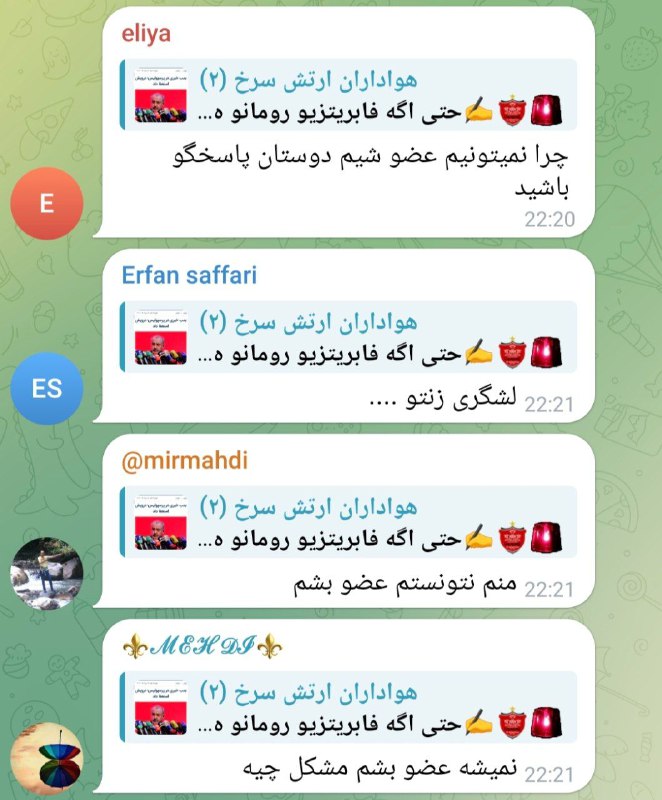Open Erfan saffari's profile from sender name

pos(189,275)
